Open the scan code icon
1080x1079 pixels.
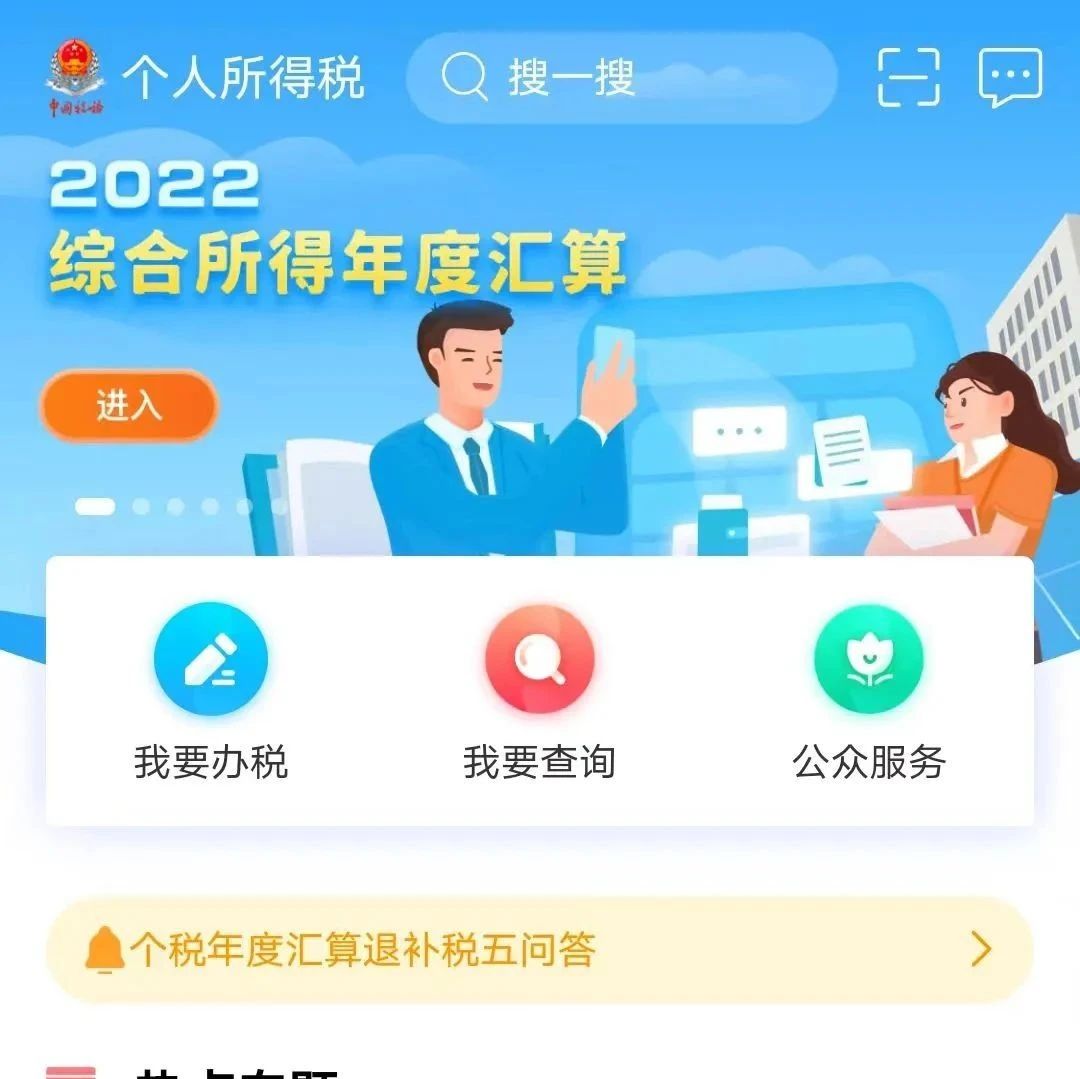908,78
